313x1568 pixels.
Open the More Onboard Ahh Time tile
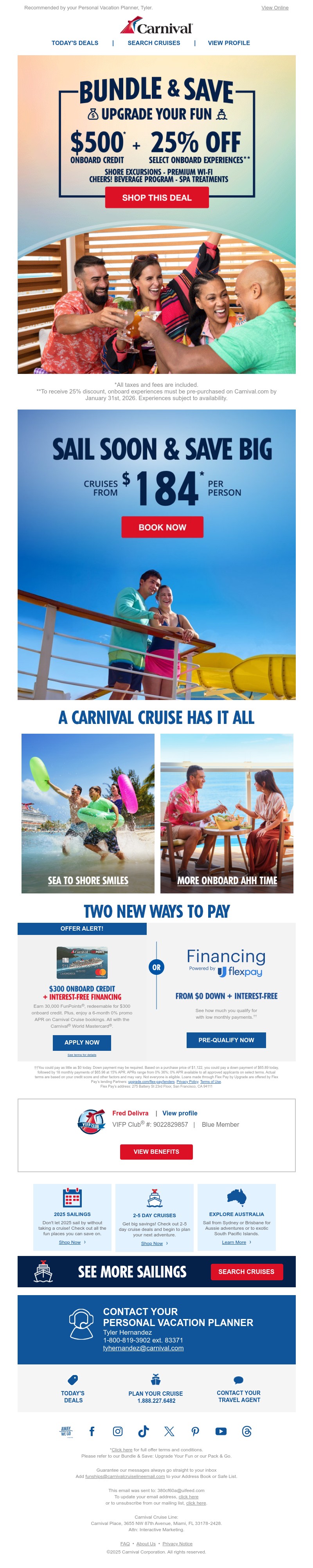[227, 813]
